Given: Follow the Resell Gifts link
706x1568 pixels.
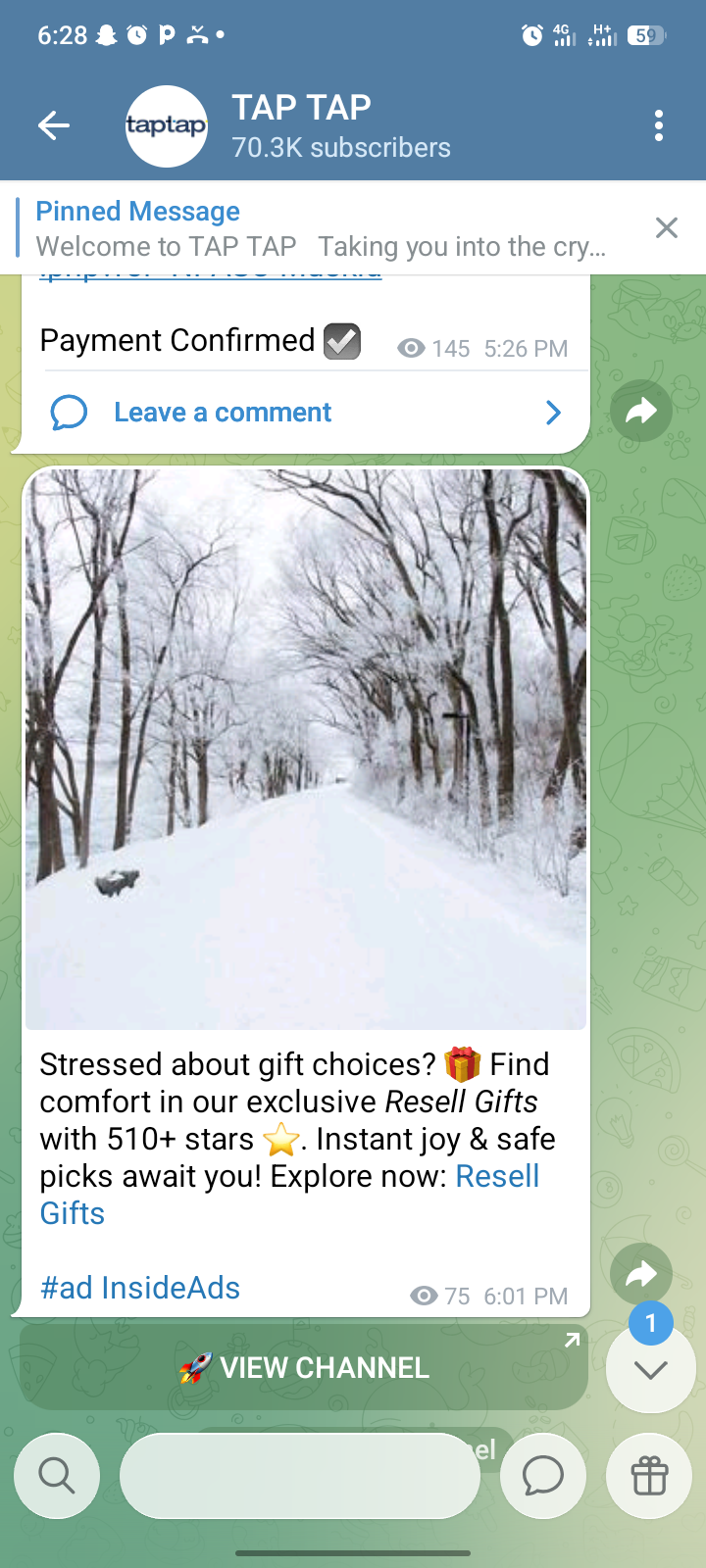Looking at the screenshot, I should point(497,1176).
